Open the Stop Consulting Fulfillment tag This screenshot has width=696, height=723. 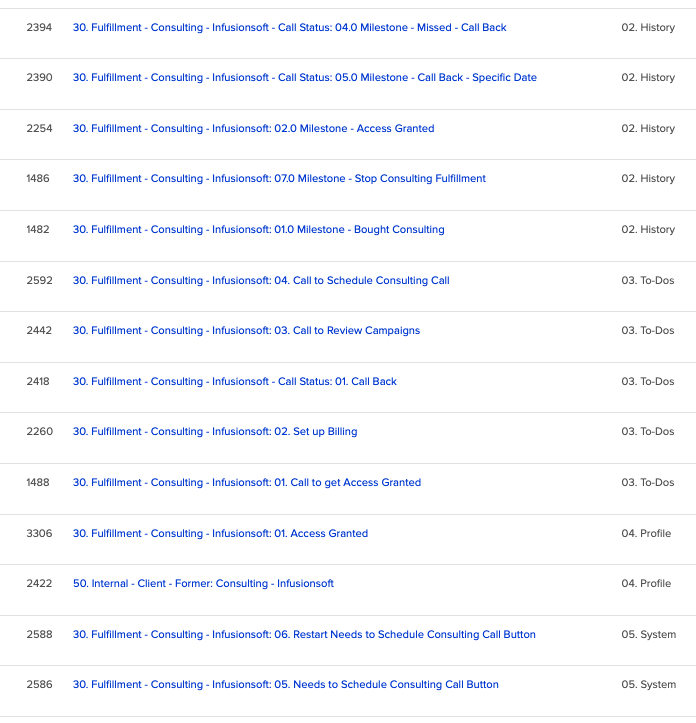(279, 179)
